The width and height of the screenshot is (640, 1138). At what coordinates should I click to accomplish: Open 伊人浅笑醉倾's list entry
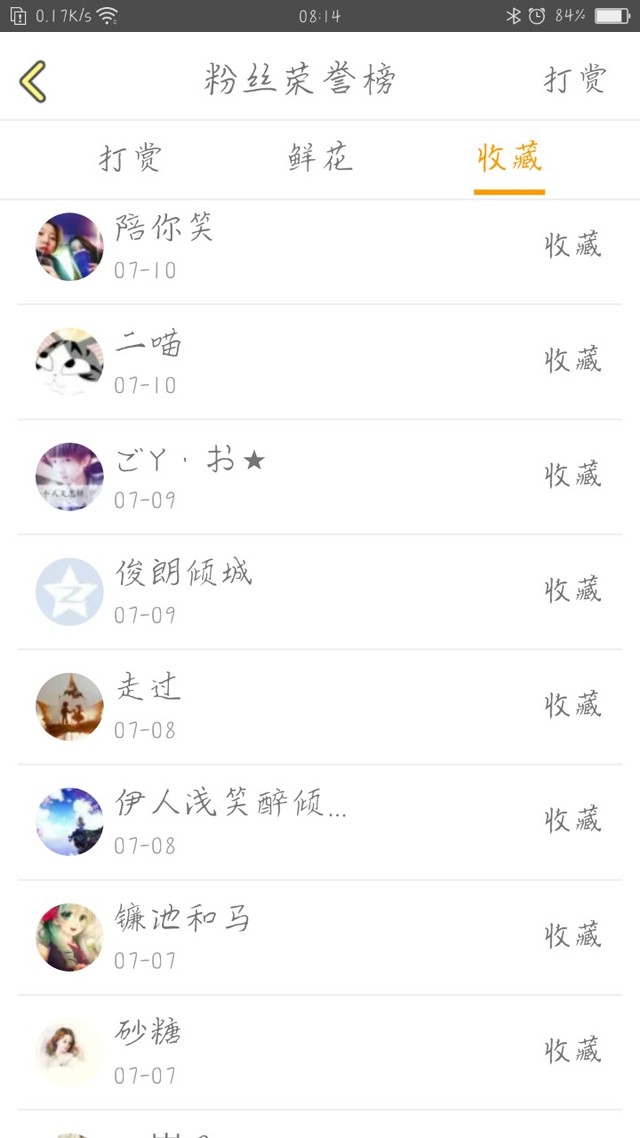(x=320, y=822)
